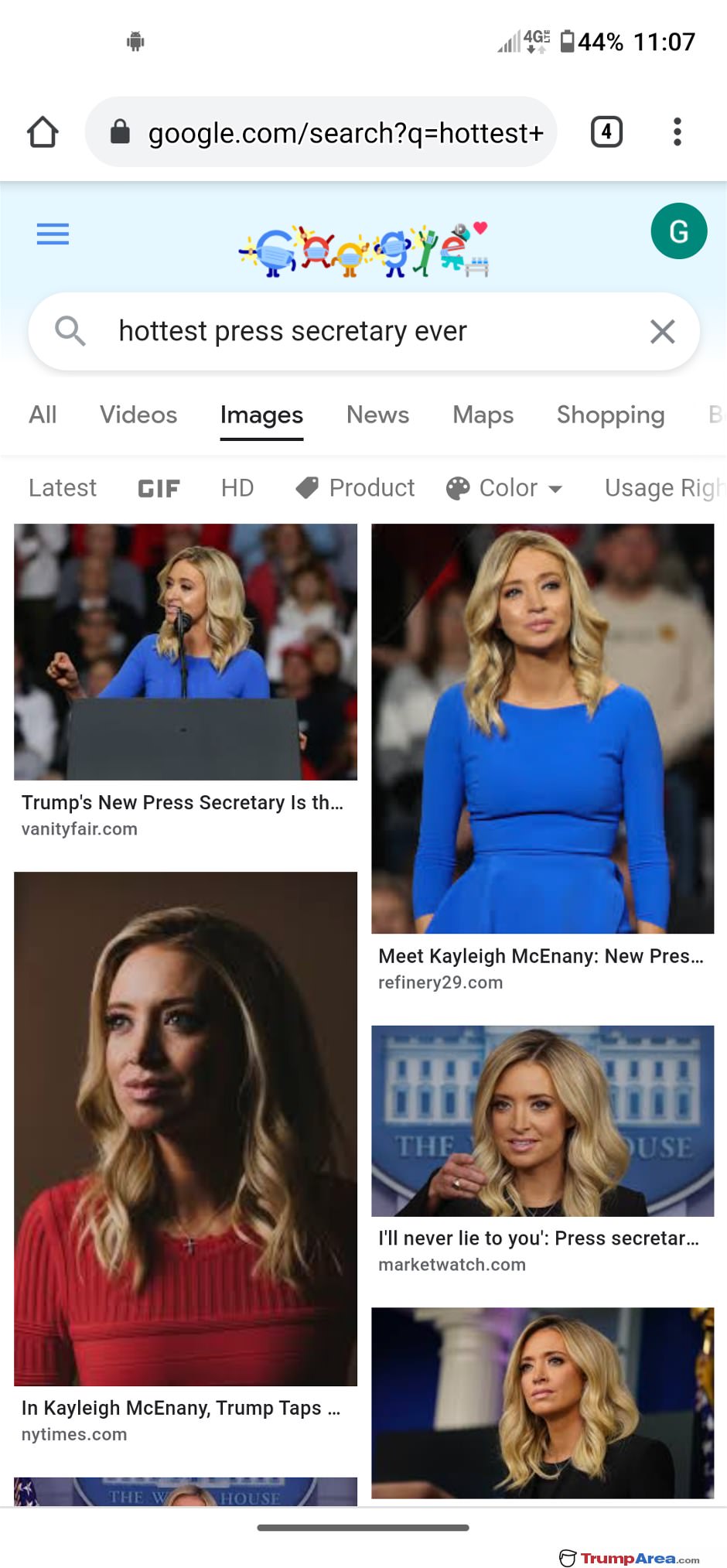Viewport: 727px width, 1568px height.
Task: Tap the browser home icon
Action: pyautogui.click(x=43, y=132)
